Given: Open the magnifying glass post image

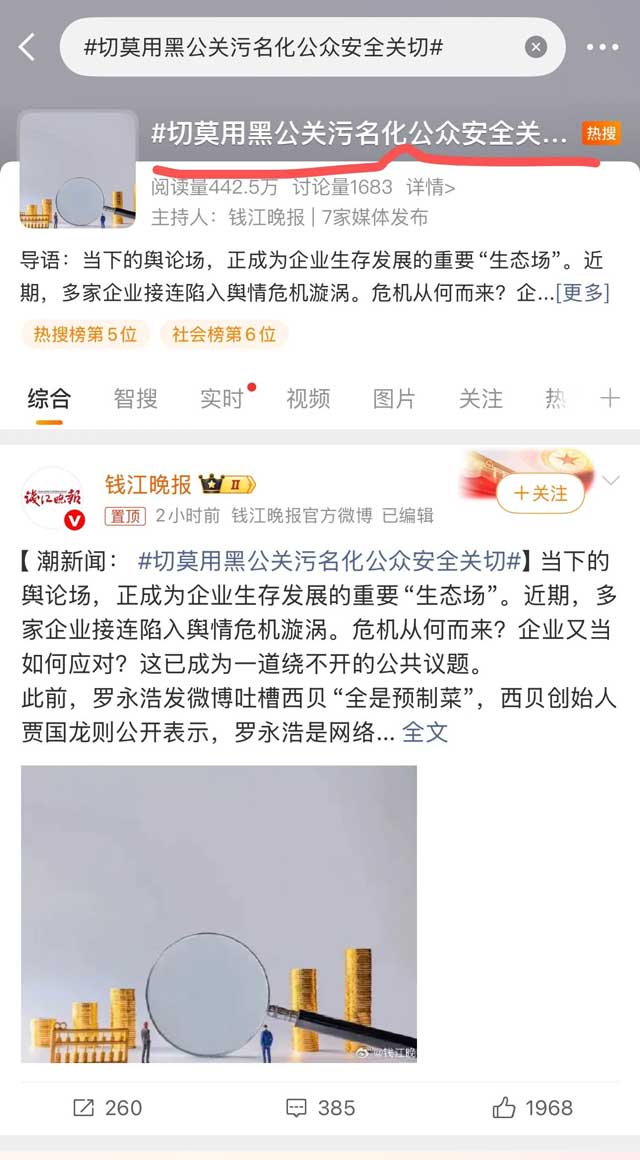Looking at the screenshot, I should (219, 913).
